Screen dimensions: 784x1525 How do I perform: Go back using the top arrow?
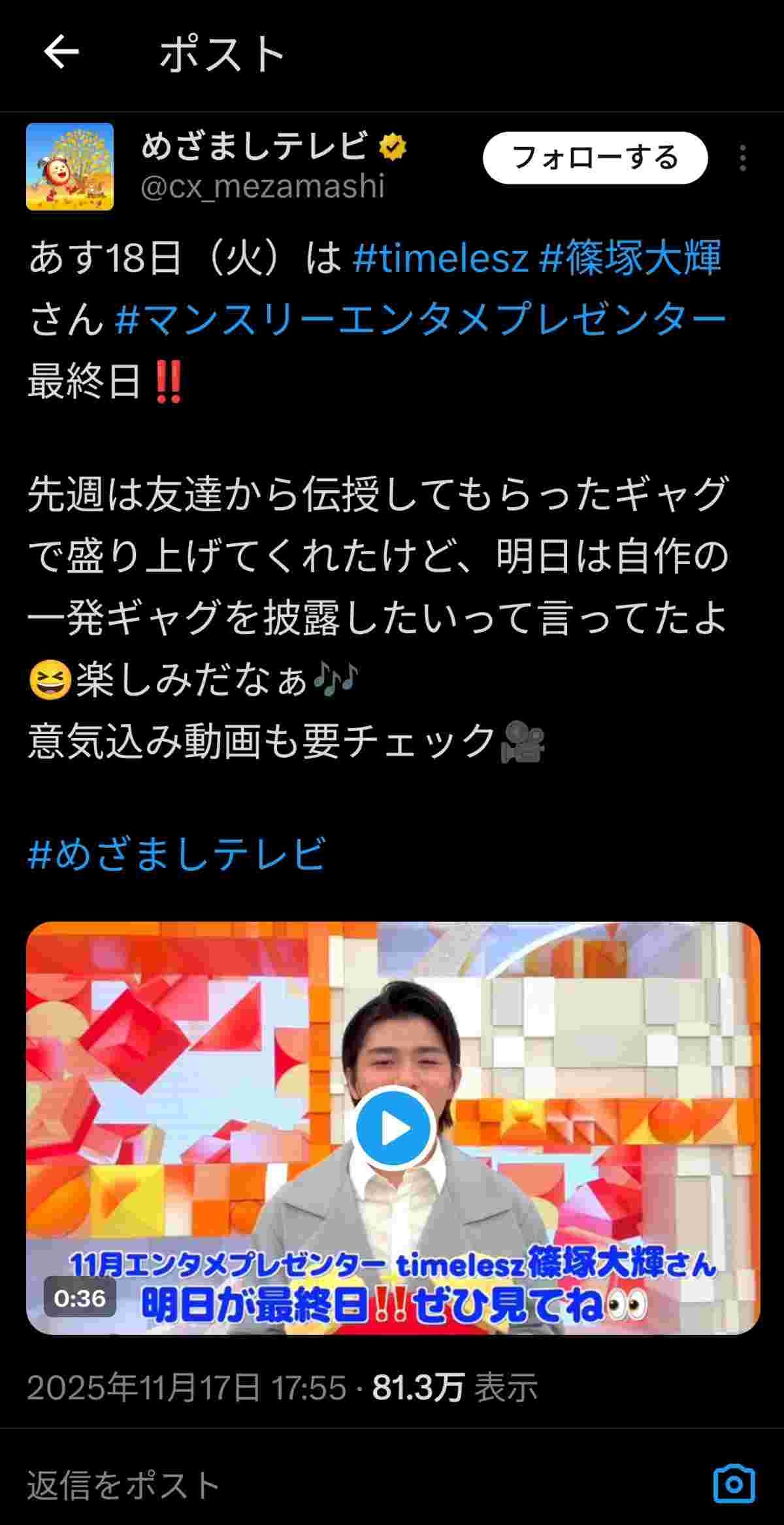[x=61, y=52]
